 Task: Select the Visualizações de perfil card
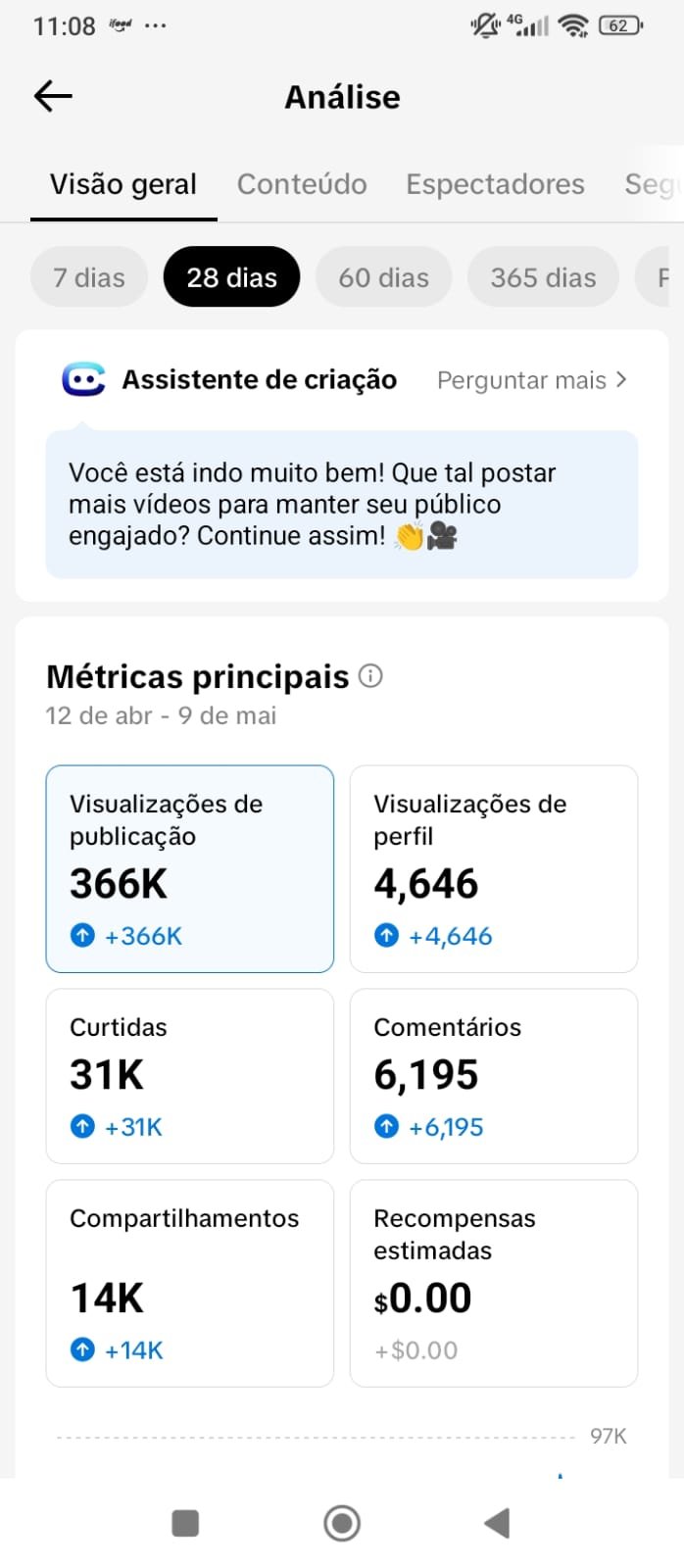coord(494,868)
